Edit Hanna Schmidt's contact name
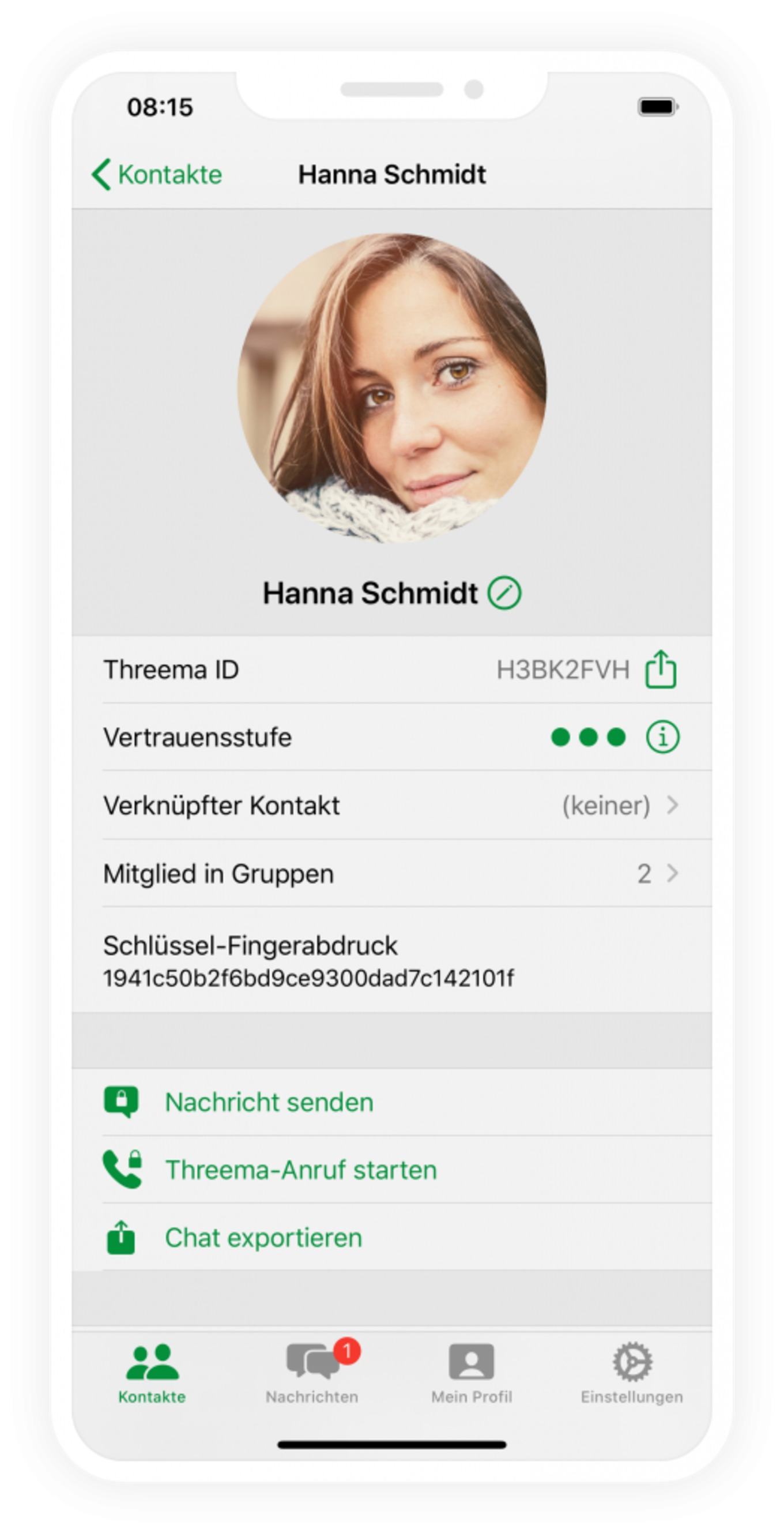Viewport: 784px width, 1533px height. click(x=504, y=593)
